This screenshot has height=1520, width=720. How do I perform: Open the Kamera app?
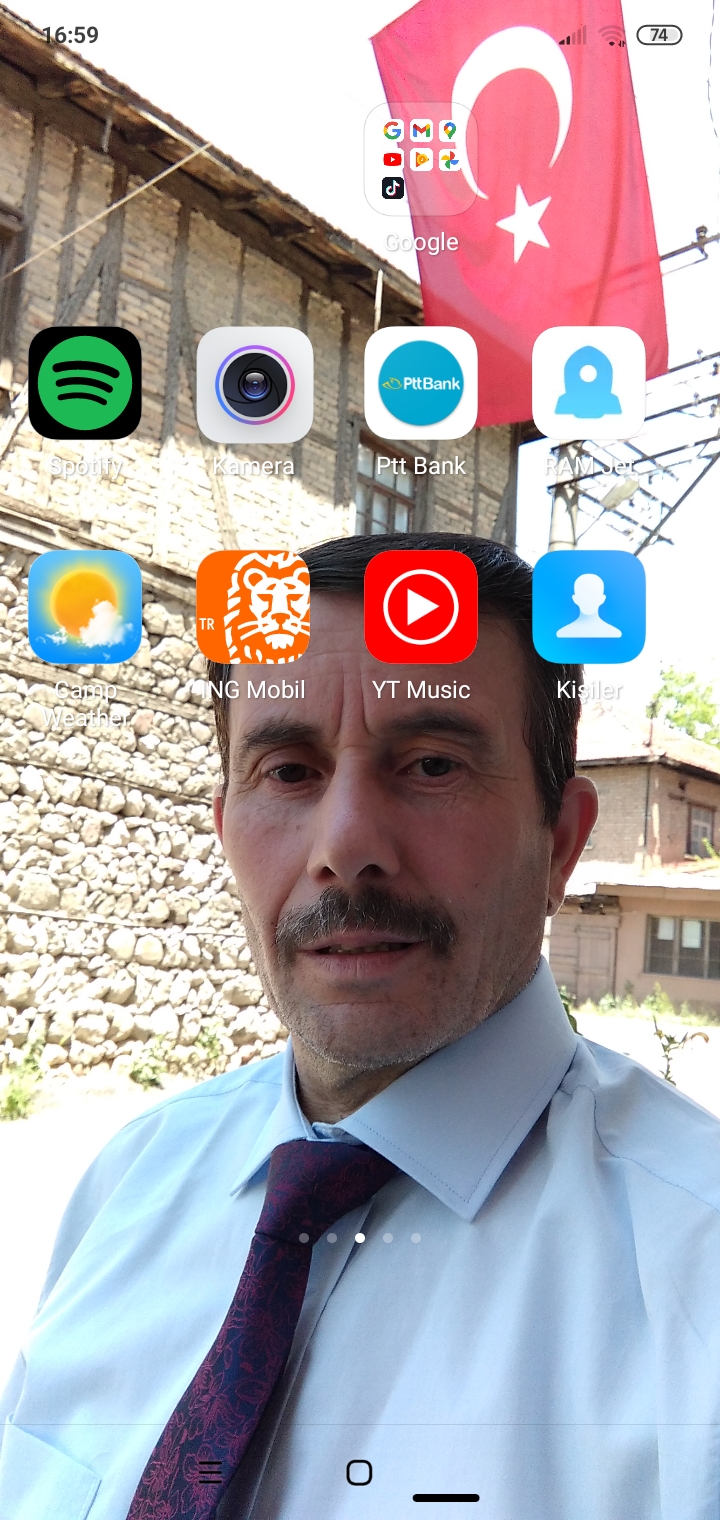pyautogui.click(x=254, y=384)
